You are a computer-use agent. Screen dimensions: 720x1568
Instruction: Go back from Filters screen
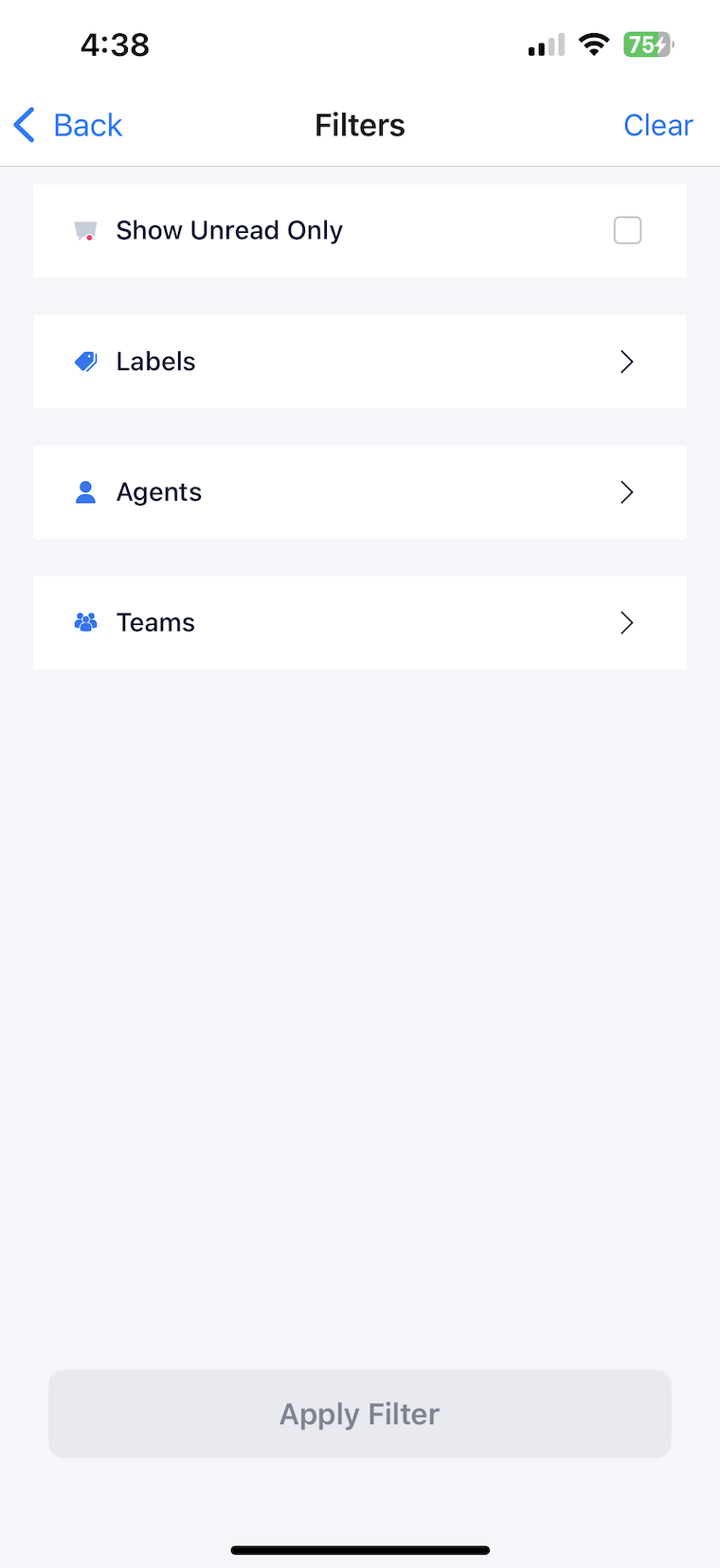68,125
